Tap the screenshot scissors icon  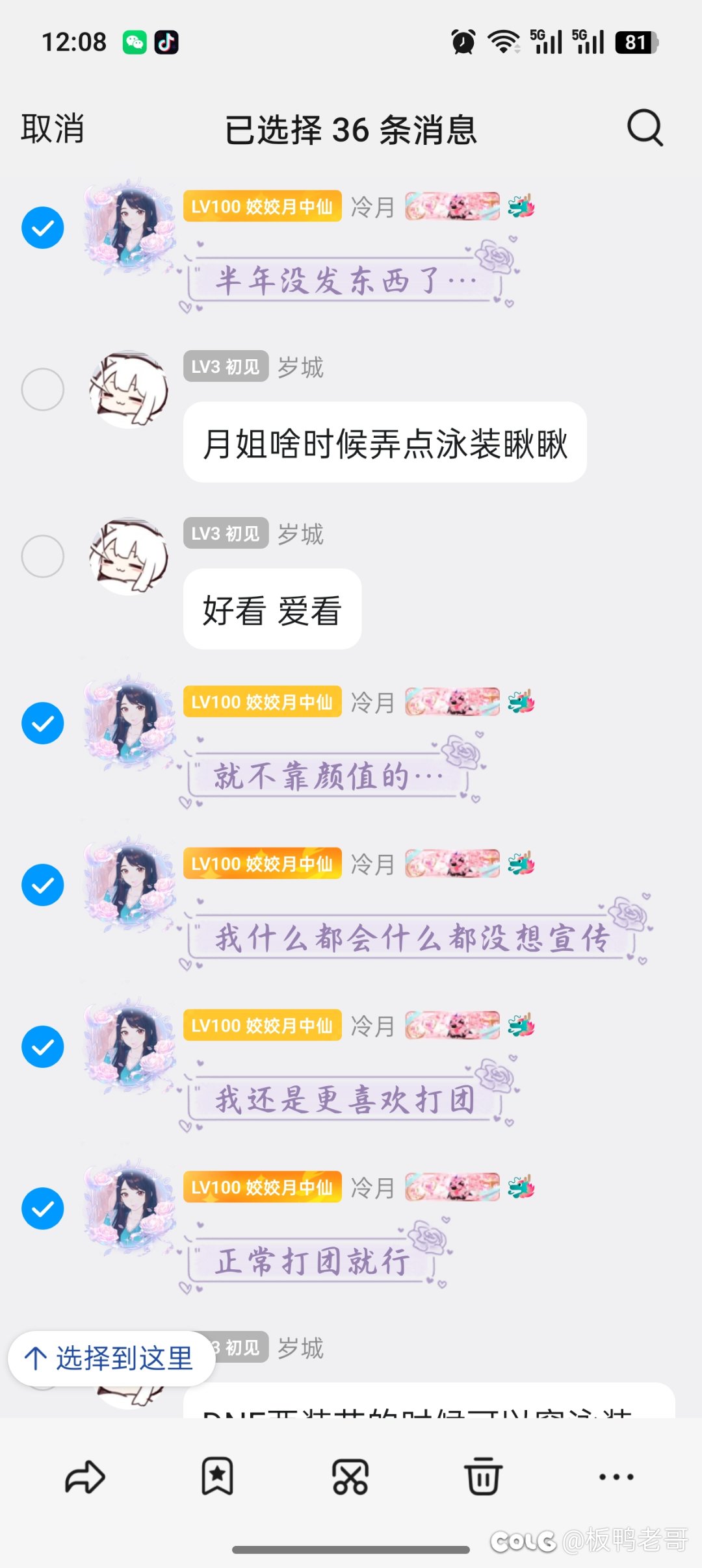[350, 1477]
